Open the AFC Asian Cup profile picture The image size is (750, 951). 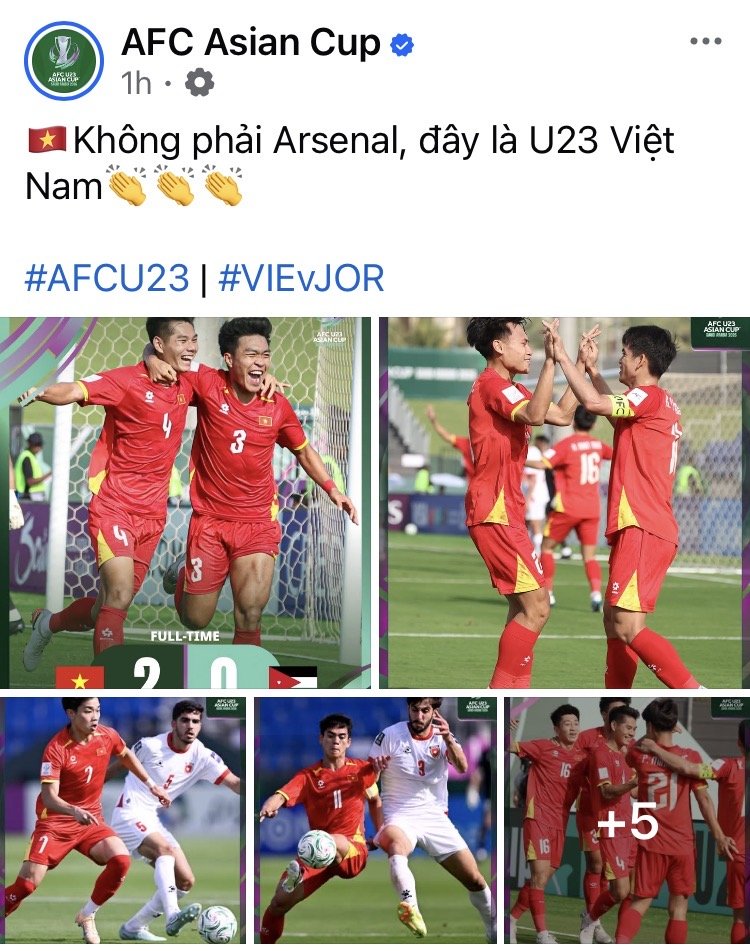65,60
